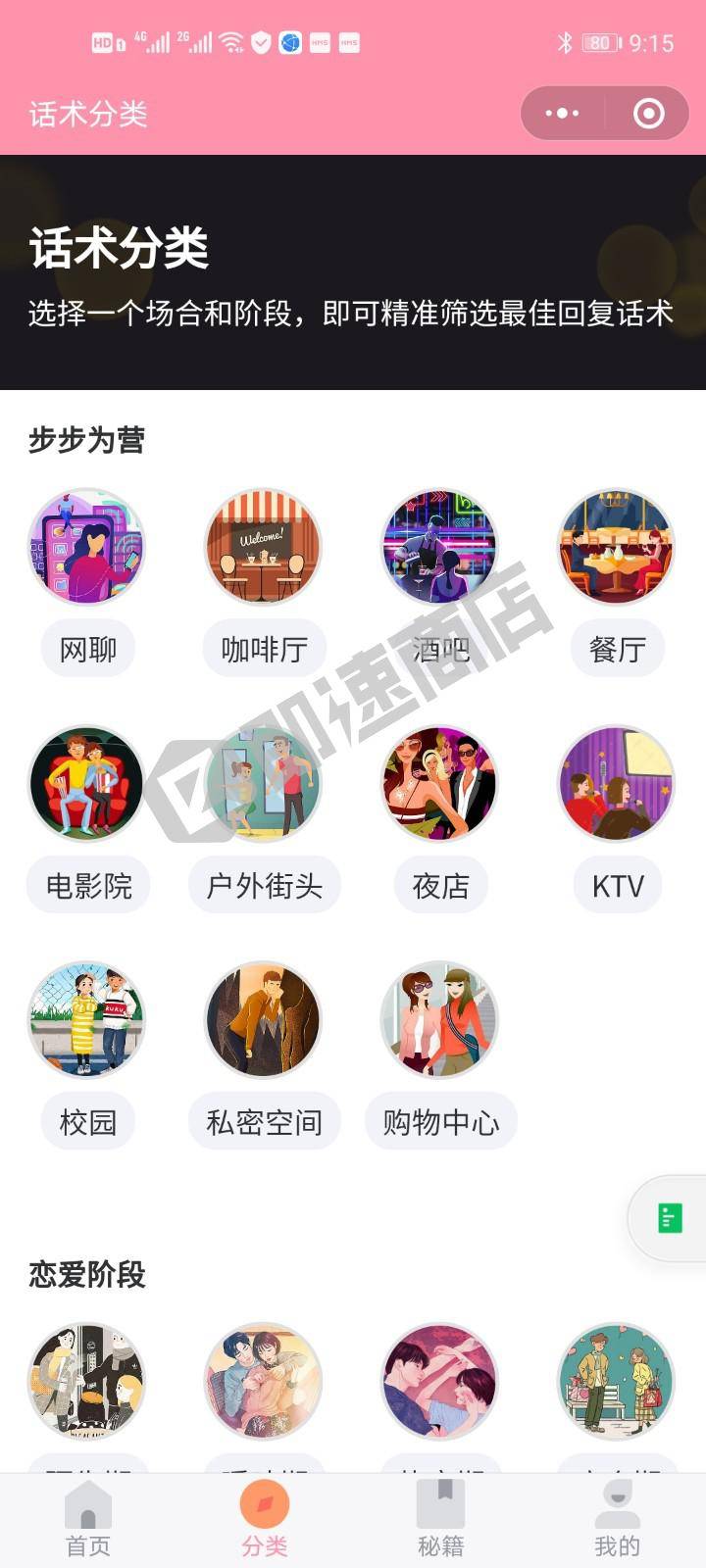This screenshot has width=706, height=1568.
Task: Open the 我的 tab
Action: [617, 1519]
